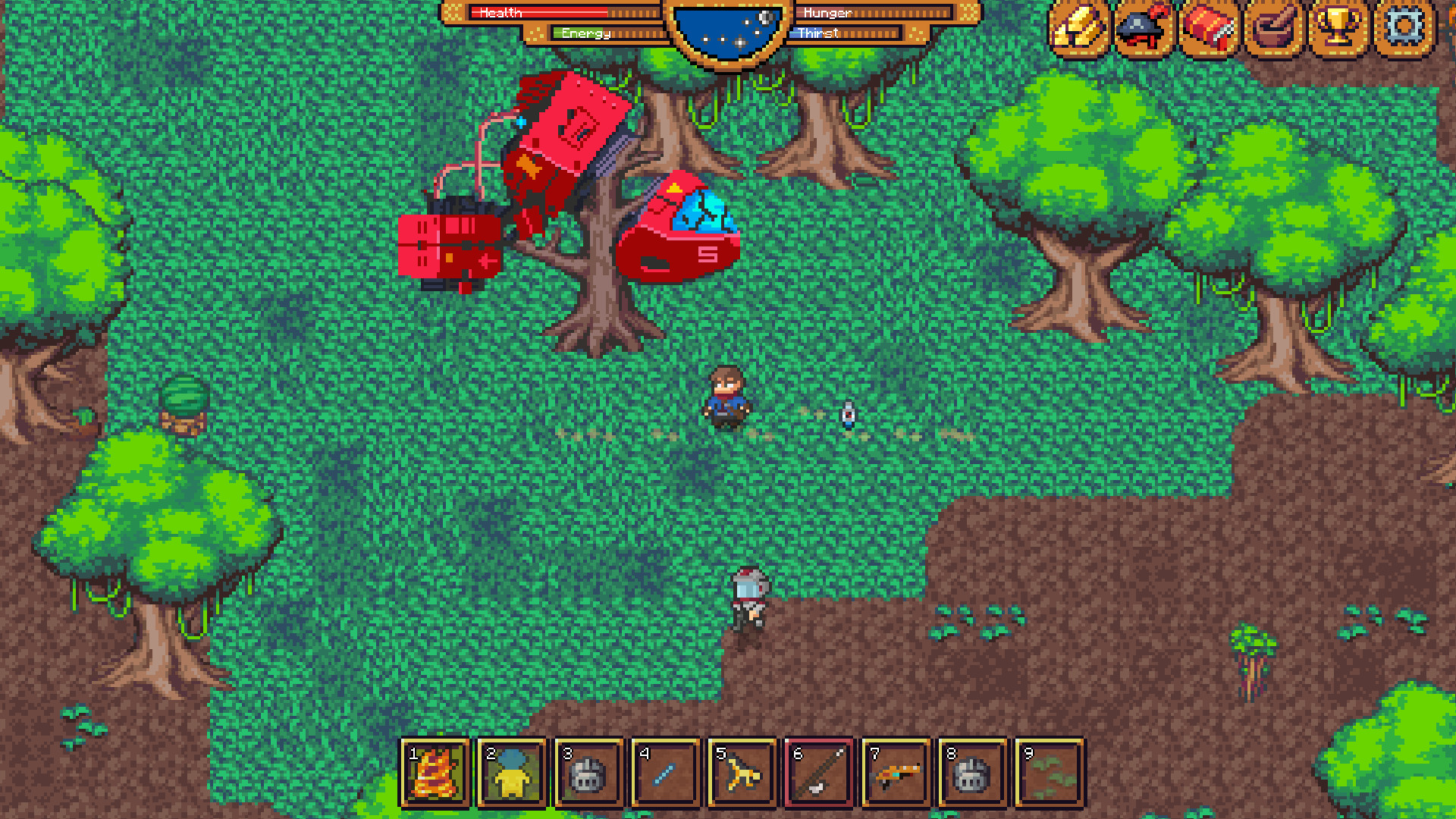Open the trophy achievements icon

pos(1339,29)
